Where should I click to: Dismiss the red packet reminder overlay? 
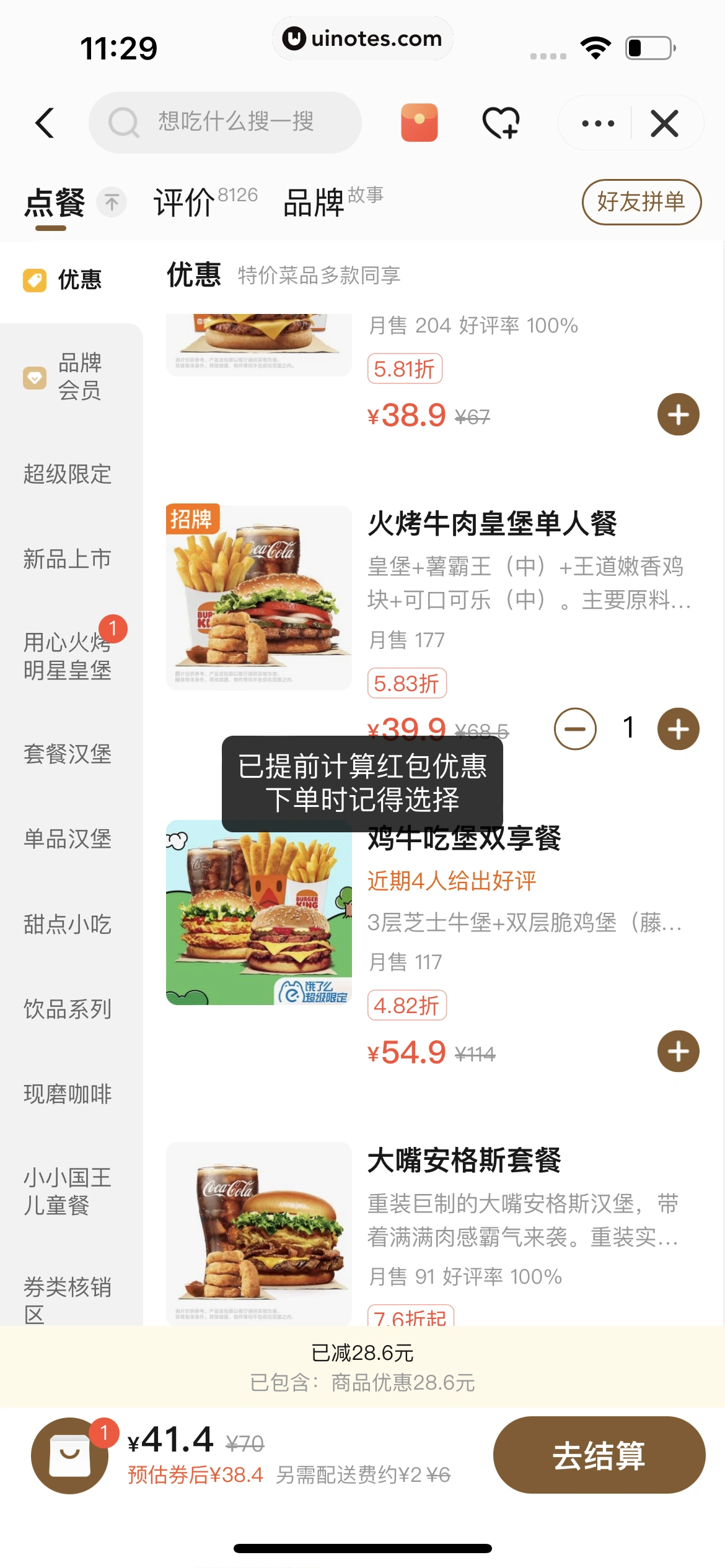click(x=362, y=783)
